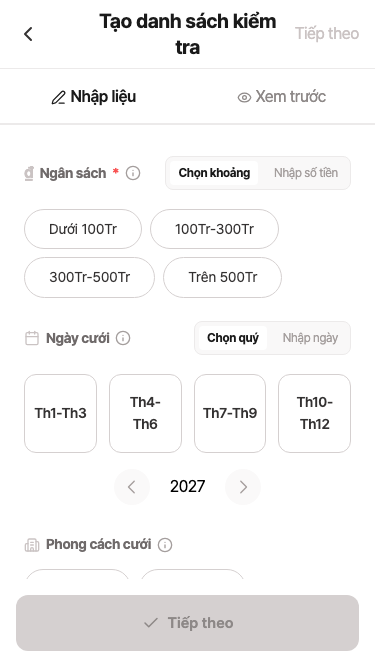Select the Chọn khoảng budget mode
Screen dimensions: 375x667
point(214,173)
